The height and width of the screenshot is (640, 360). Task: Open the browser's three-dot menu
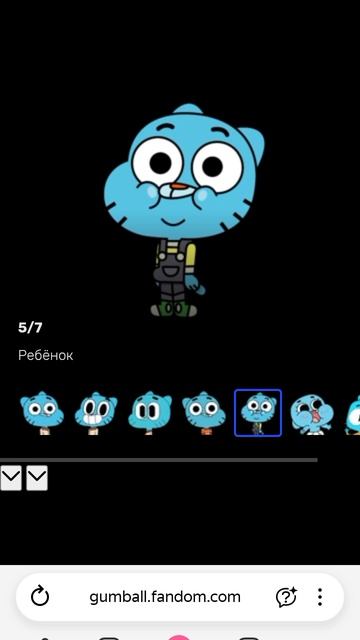(x=320, y=597)
